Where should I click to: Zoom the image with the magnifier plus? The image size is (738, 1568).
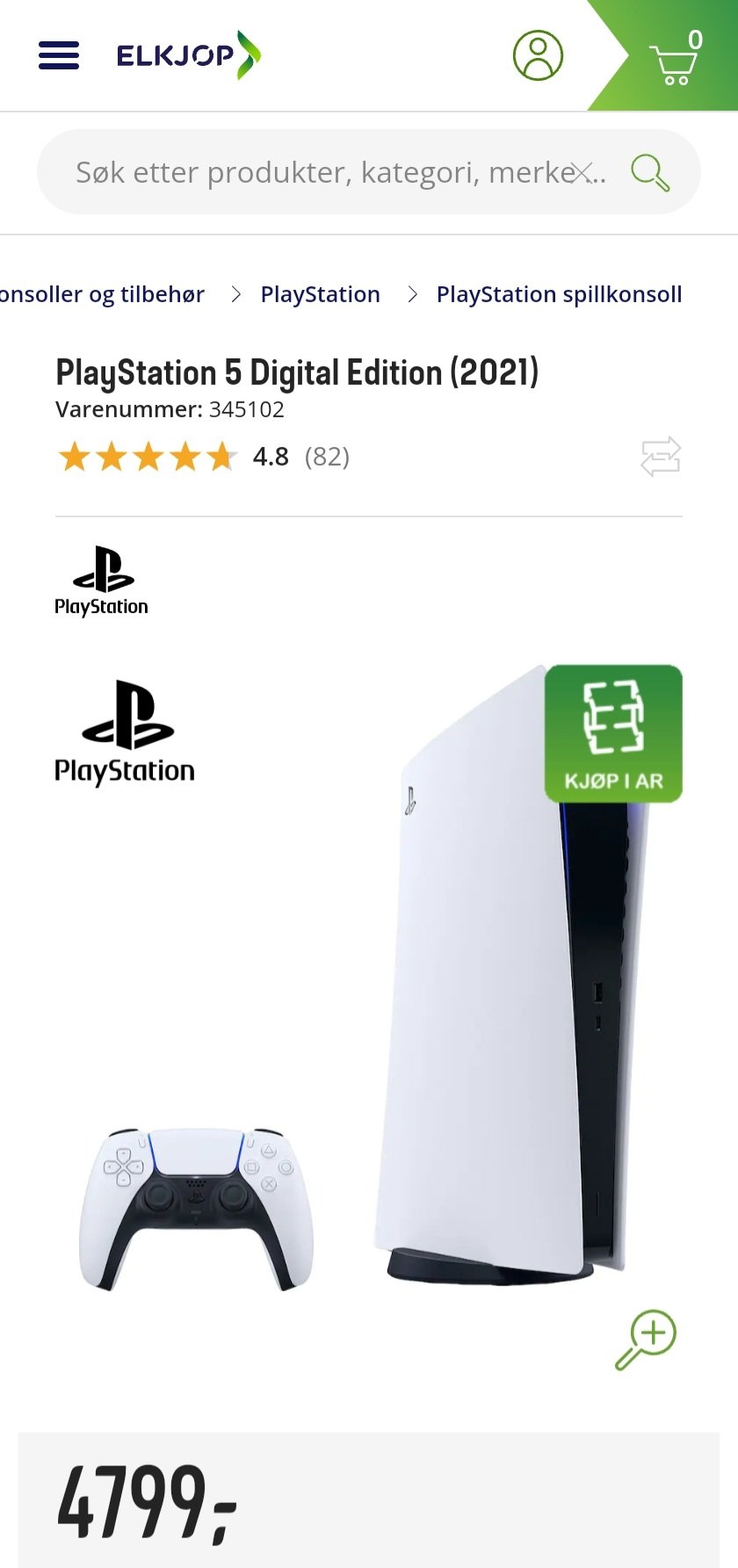(646, 1340)
